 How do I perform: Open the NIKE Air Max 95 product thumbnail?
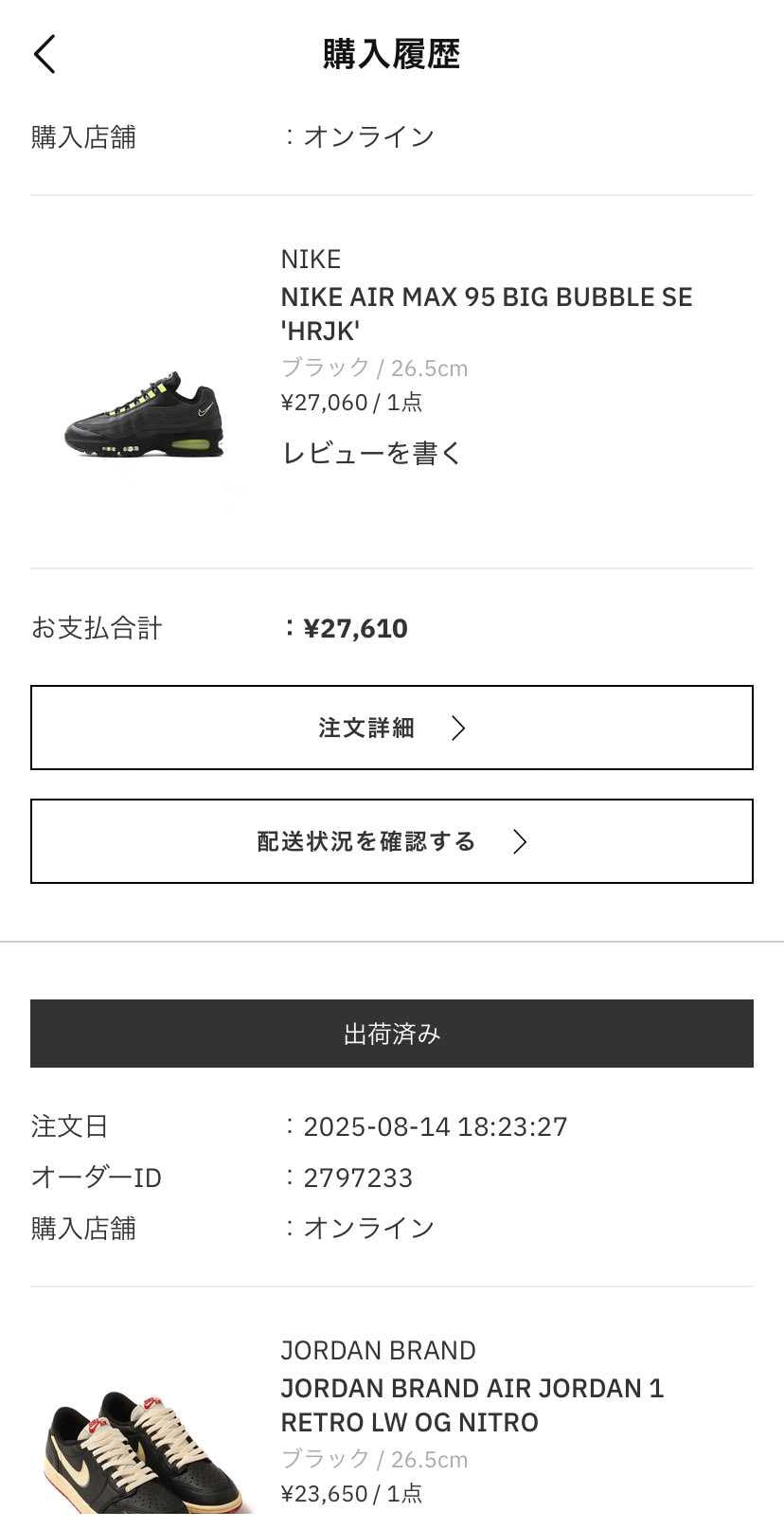click(142, 417)
